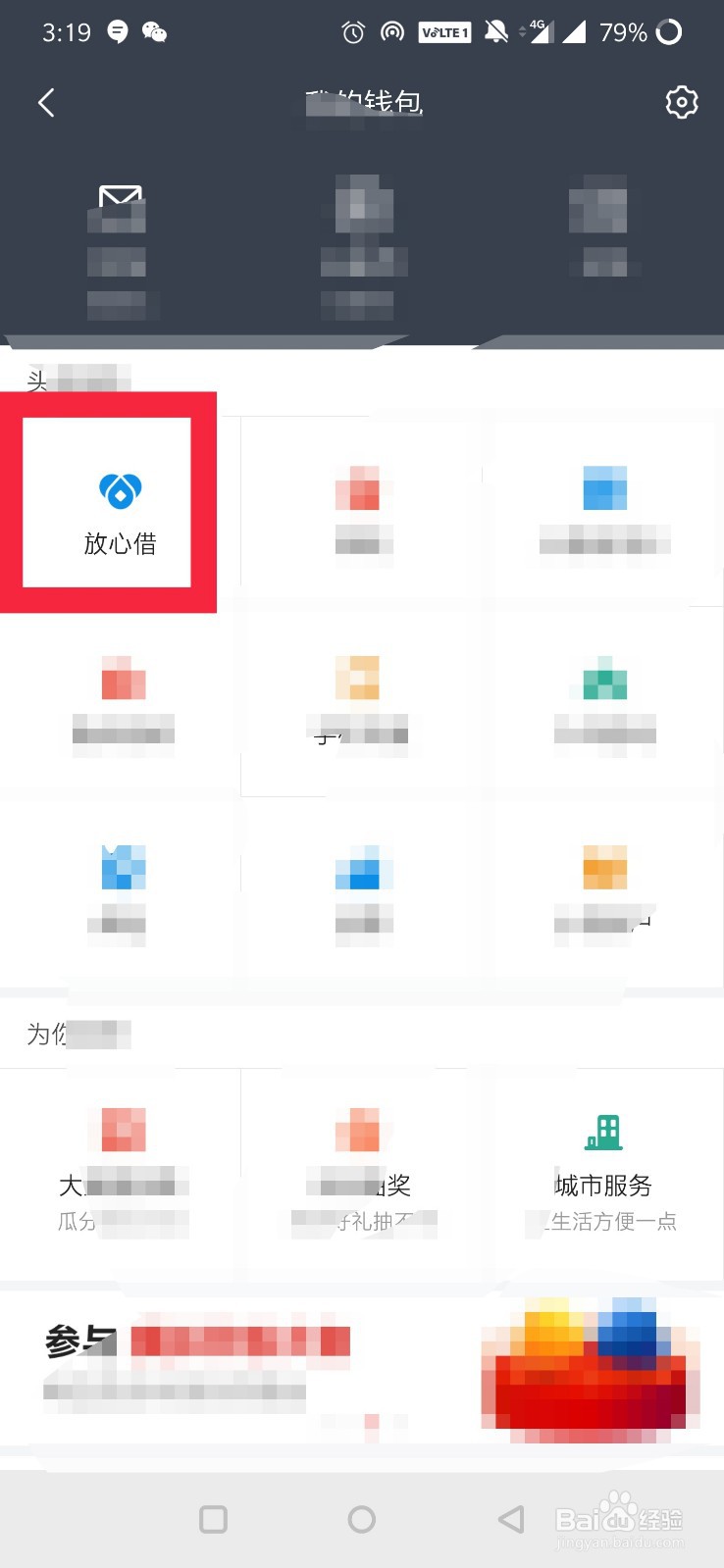Go back using the top-left arrow
This screenshot has height=1568, width=724.
[x=45, y=102]
